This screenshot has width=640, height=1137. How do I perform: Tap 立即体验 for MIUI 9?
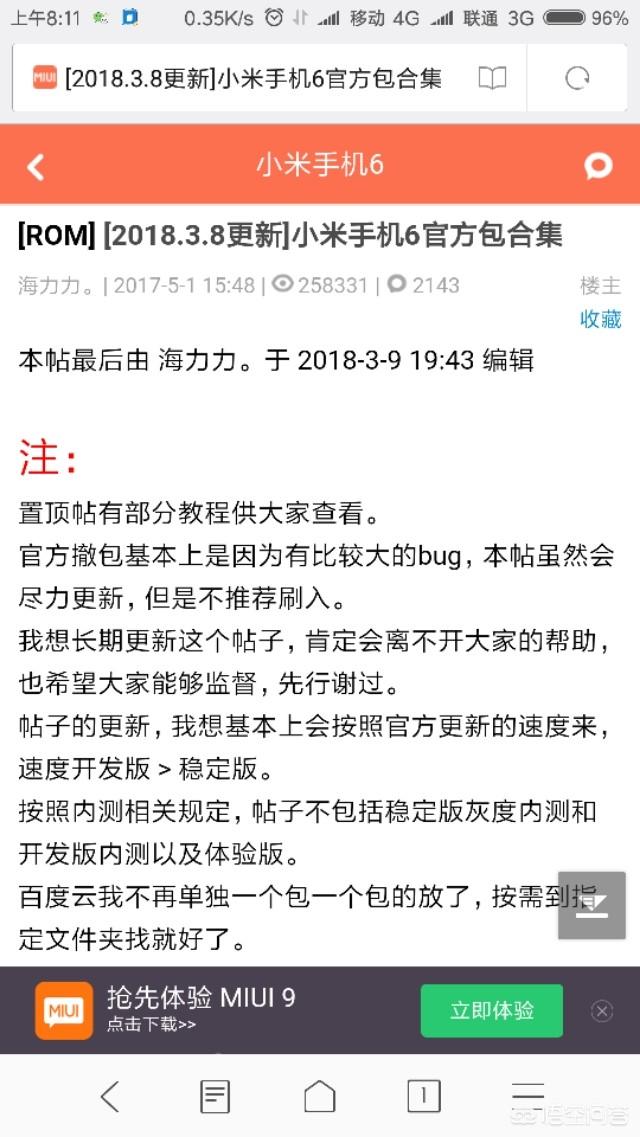point(491,1010)
